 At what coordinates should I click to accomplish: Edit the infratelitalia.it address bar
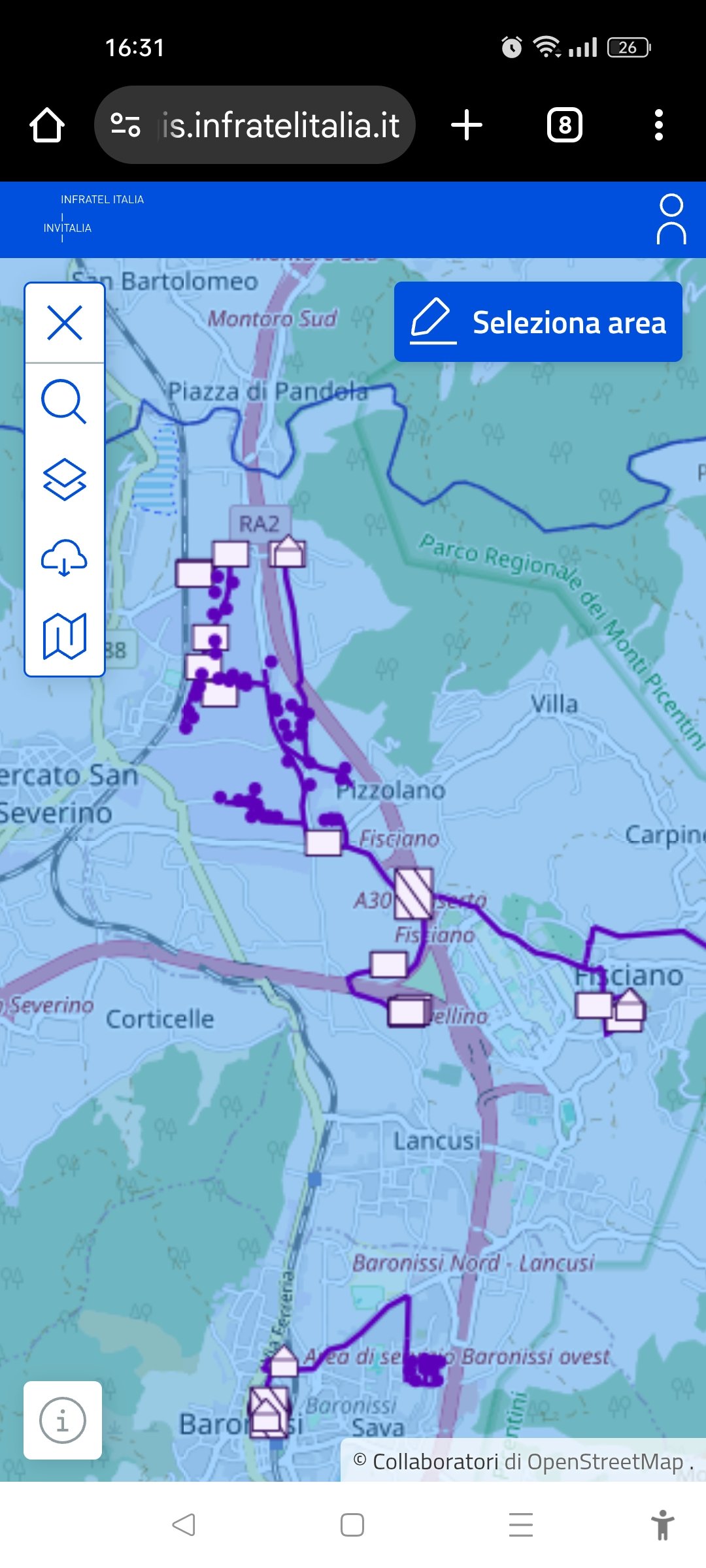(x=280, y=125)
